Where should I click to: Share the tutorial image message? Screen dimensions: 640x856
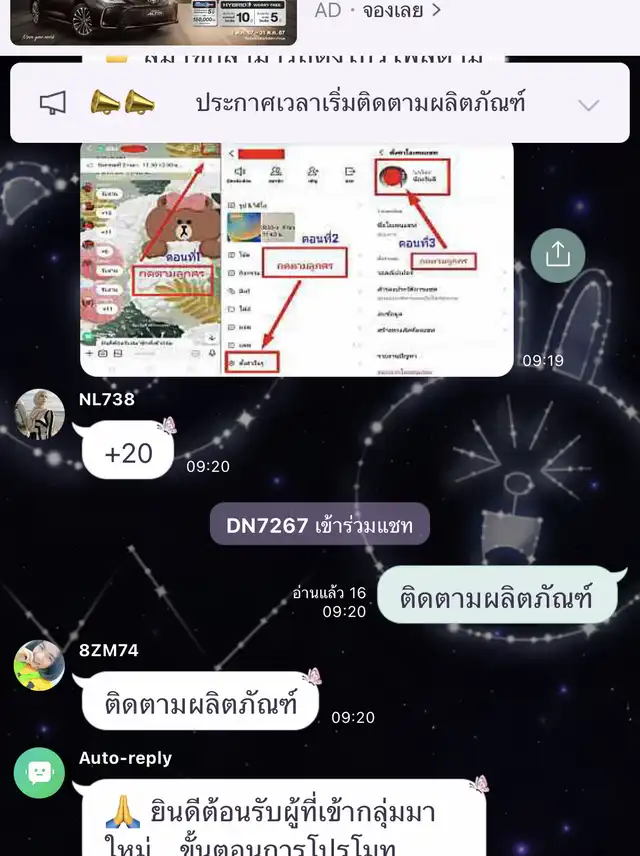point(558,255)
